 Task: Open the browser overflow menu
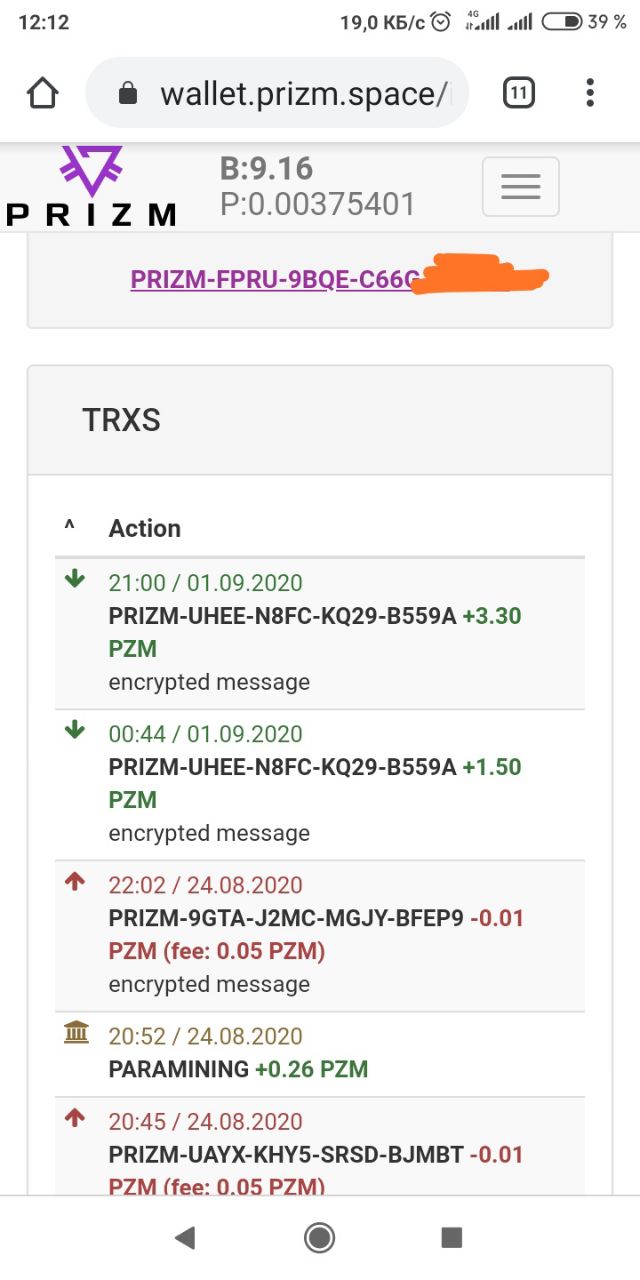coord(590,93)
